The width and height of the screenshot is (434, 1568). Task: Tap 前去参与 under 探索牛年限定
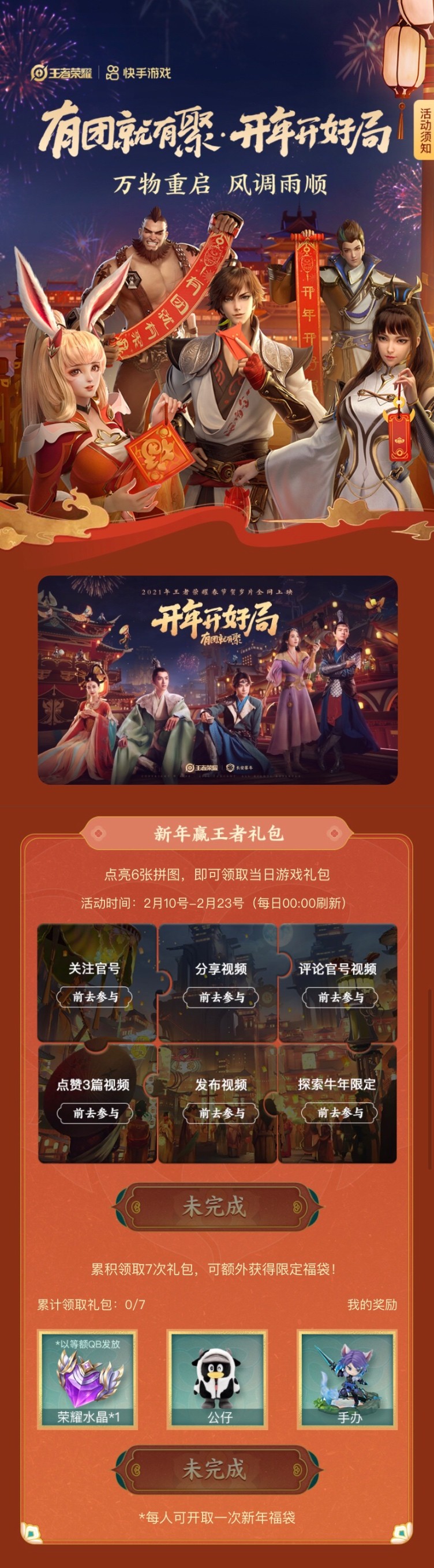(x=340, y=1112)
